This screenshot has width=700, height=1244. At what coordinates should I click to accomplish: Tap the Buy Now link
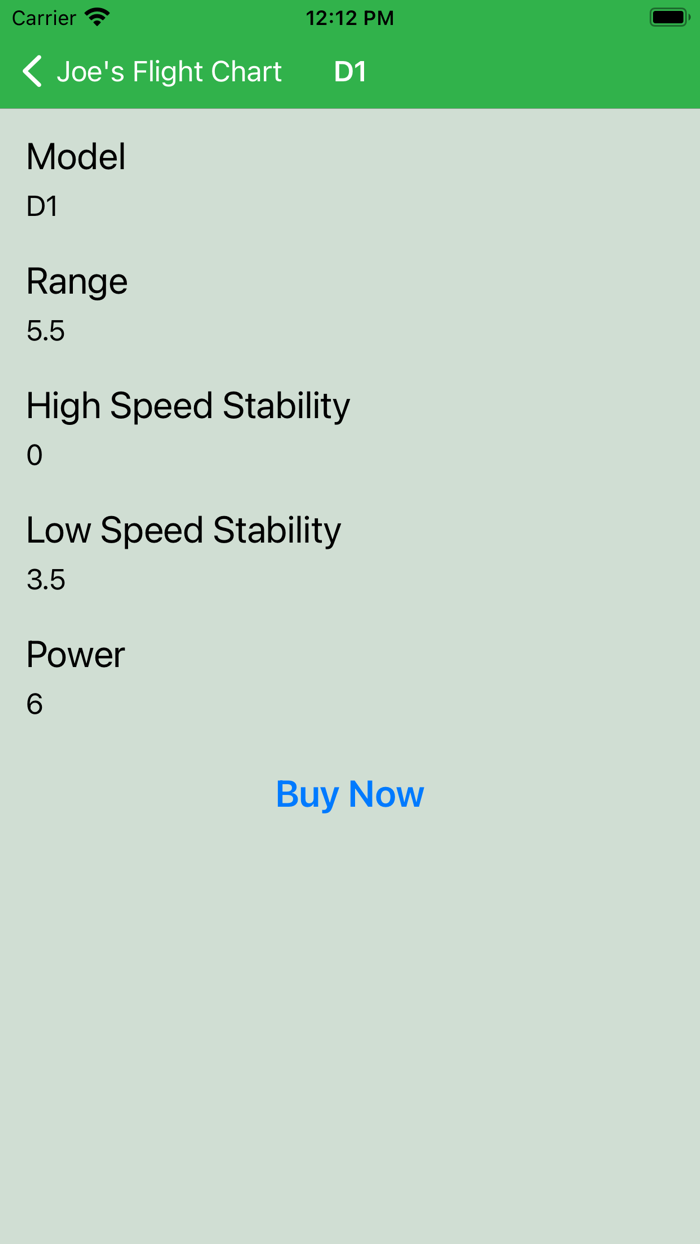[350, 794]
